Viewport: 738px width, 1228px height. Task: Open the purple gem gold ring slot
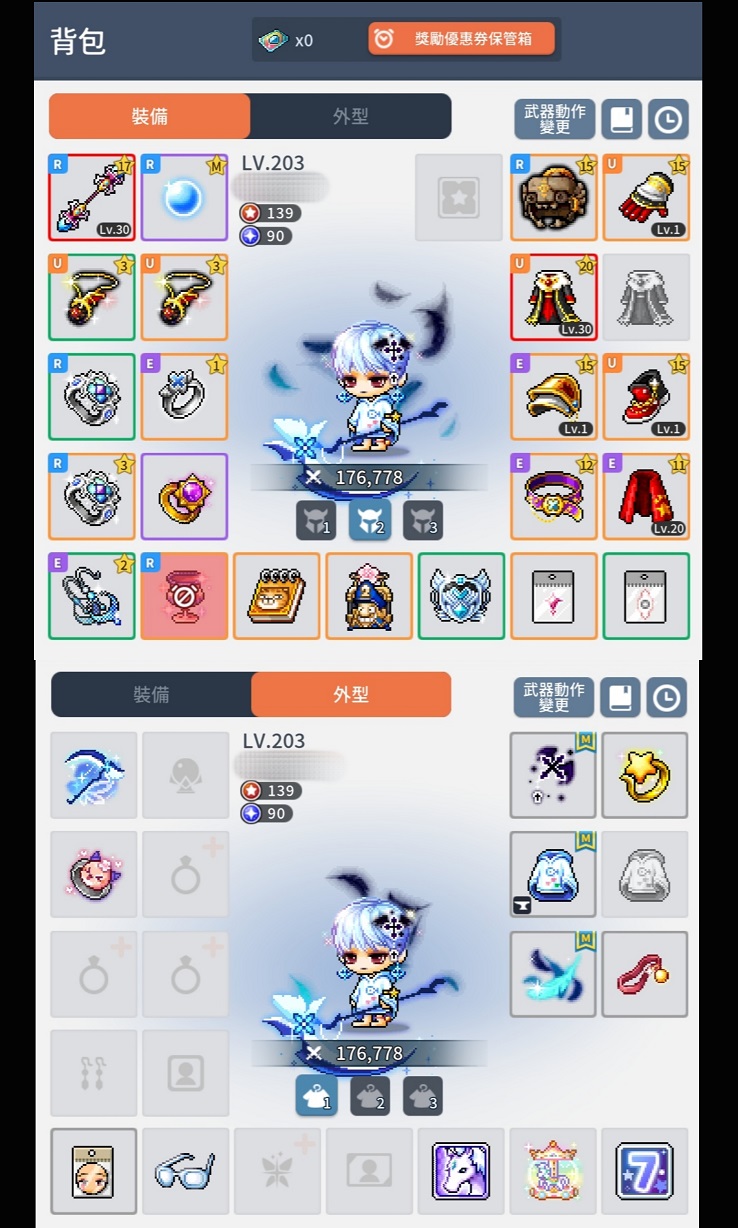pos(184,496)
